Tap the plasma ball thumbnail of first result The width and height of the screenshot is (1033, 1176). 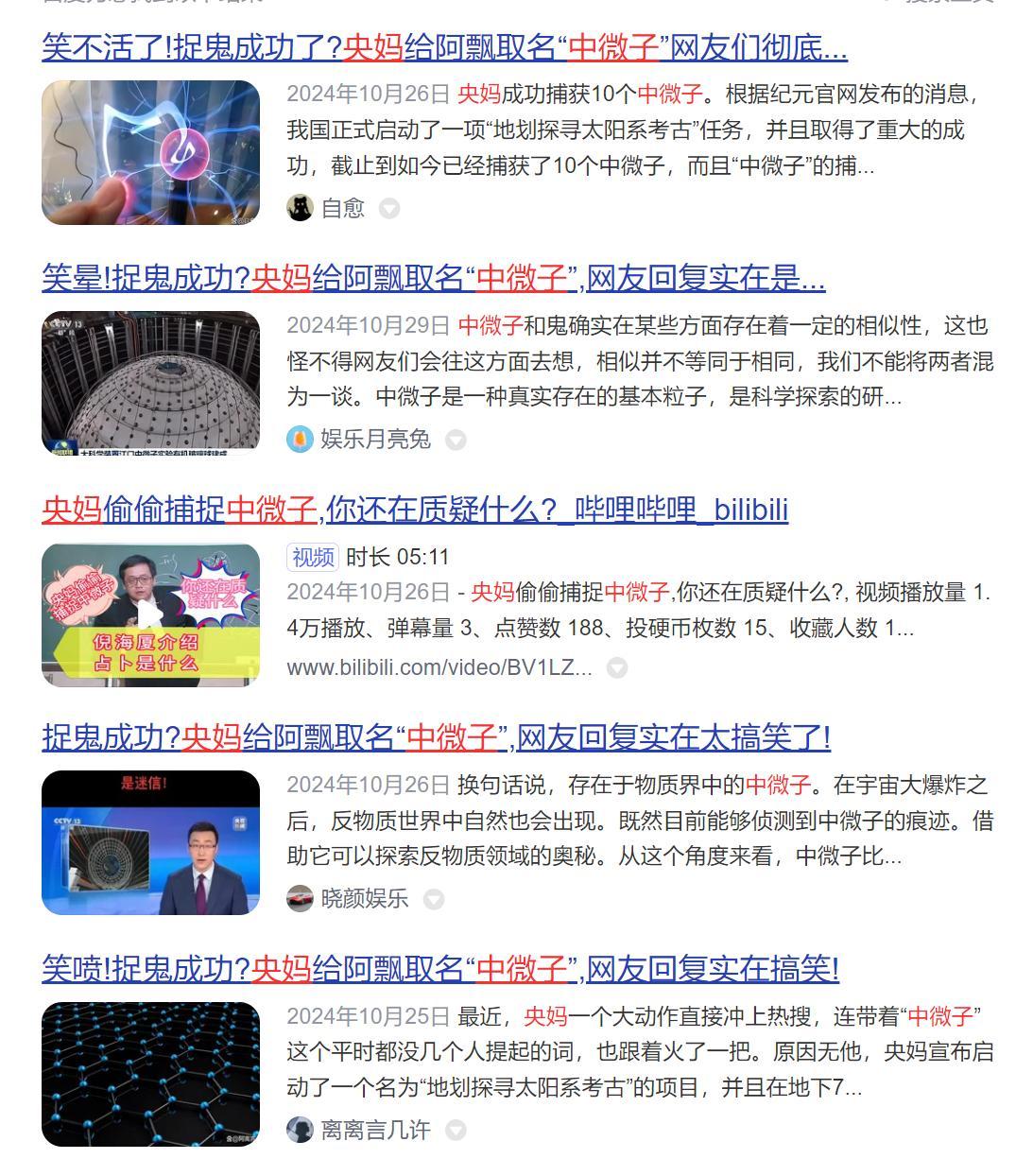150,152
